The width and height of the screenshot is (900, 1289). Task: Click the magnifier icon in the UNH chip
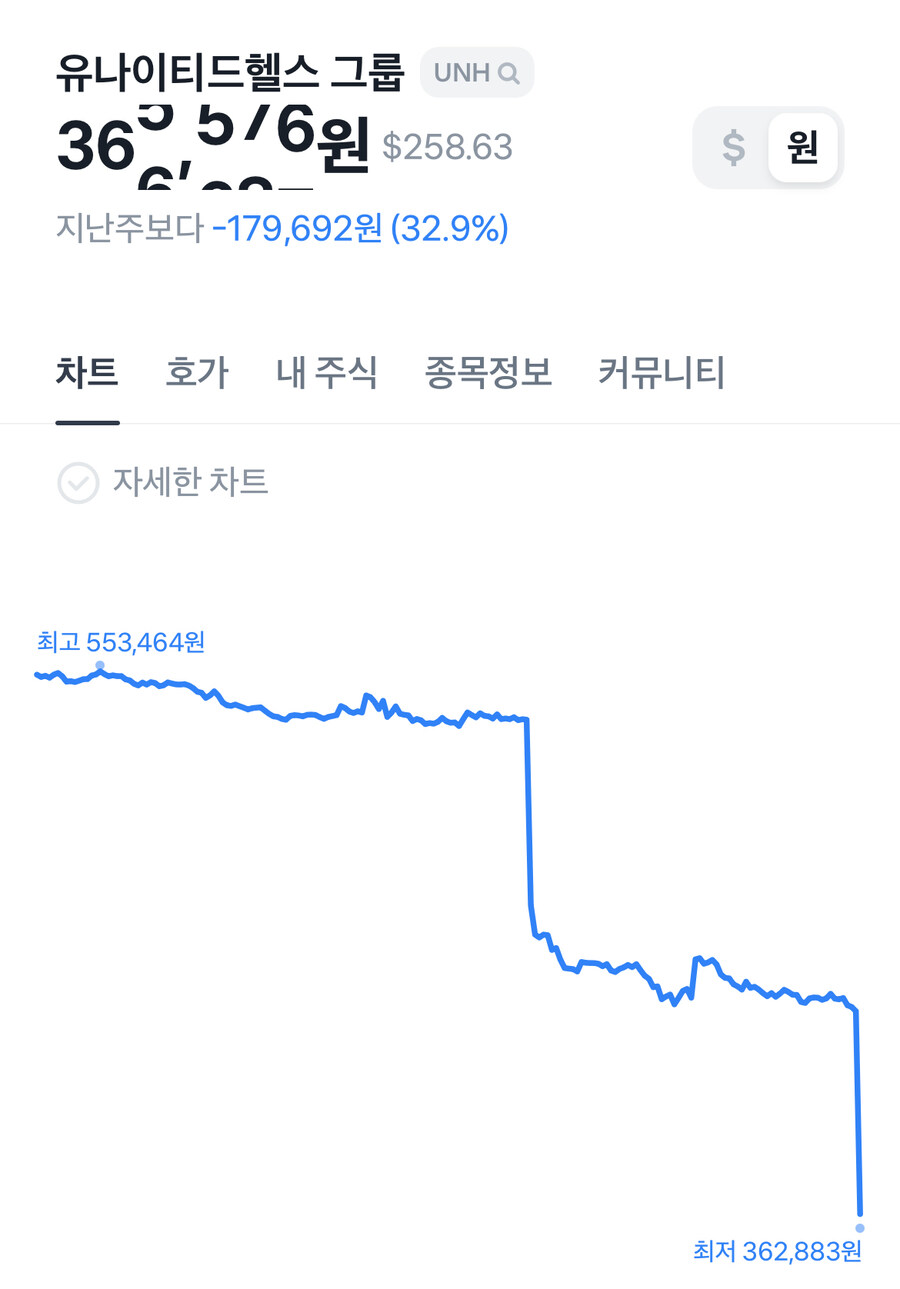pyautogui.click(x=510, y=72)
